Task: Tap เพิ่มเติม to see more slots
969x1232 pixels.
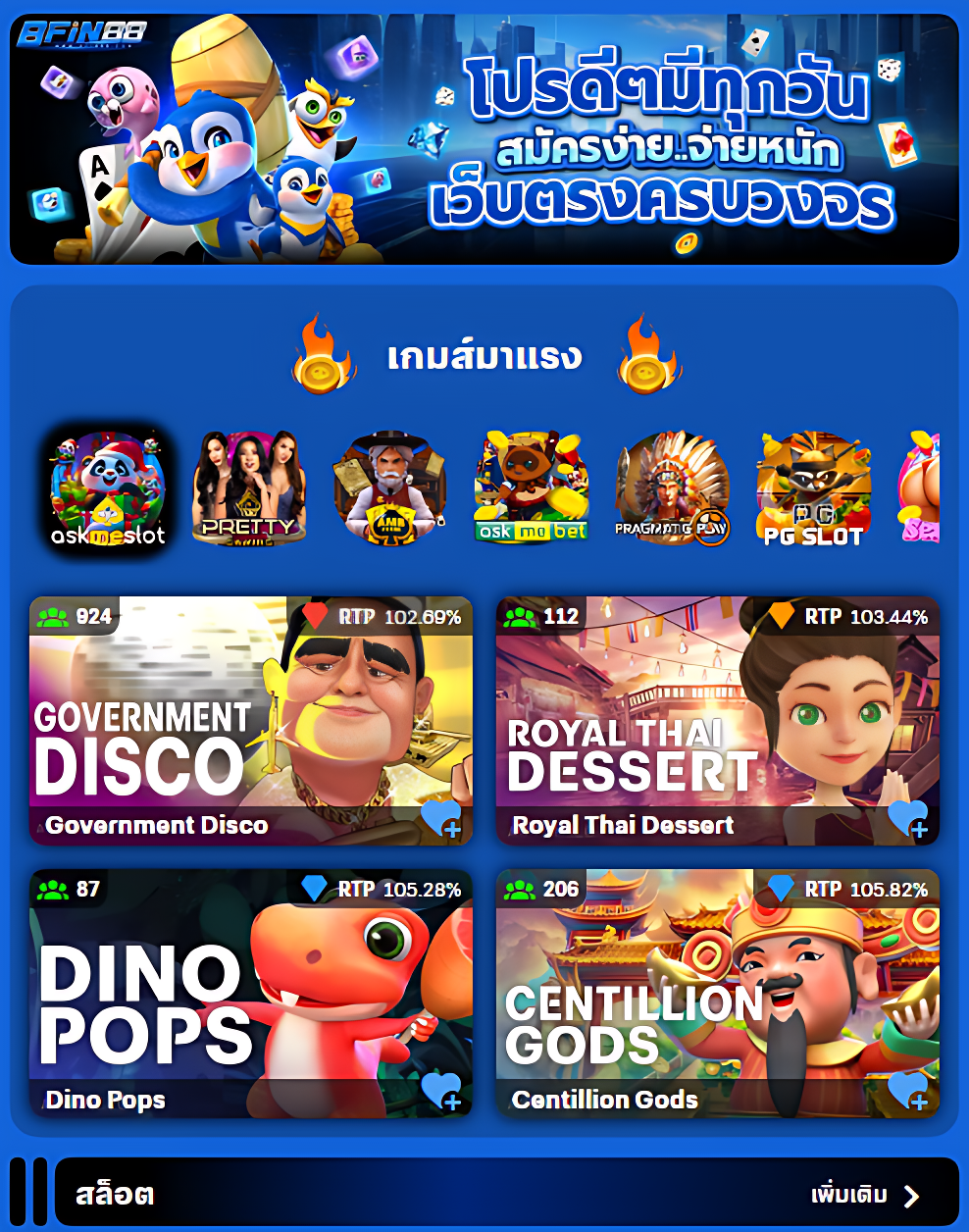Action: 865,1195
